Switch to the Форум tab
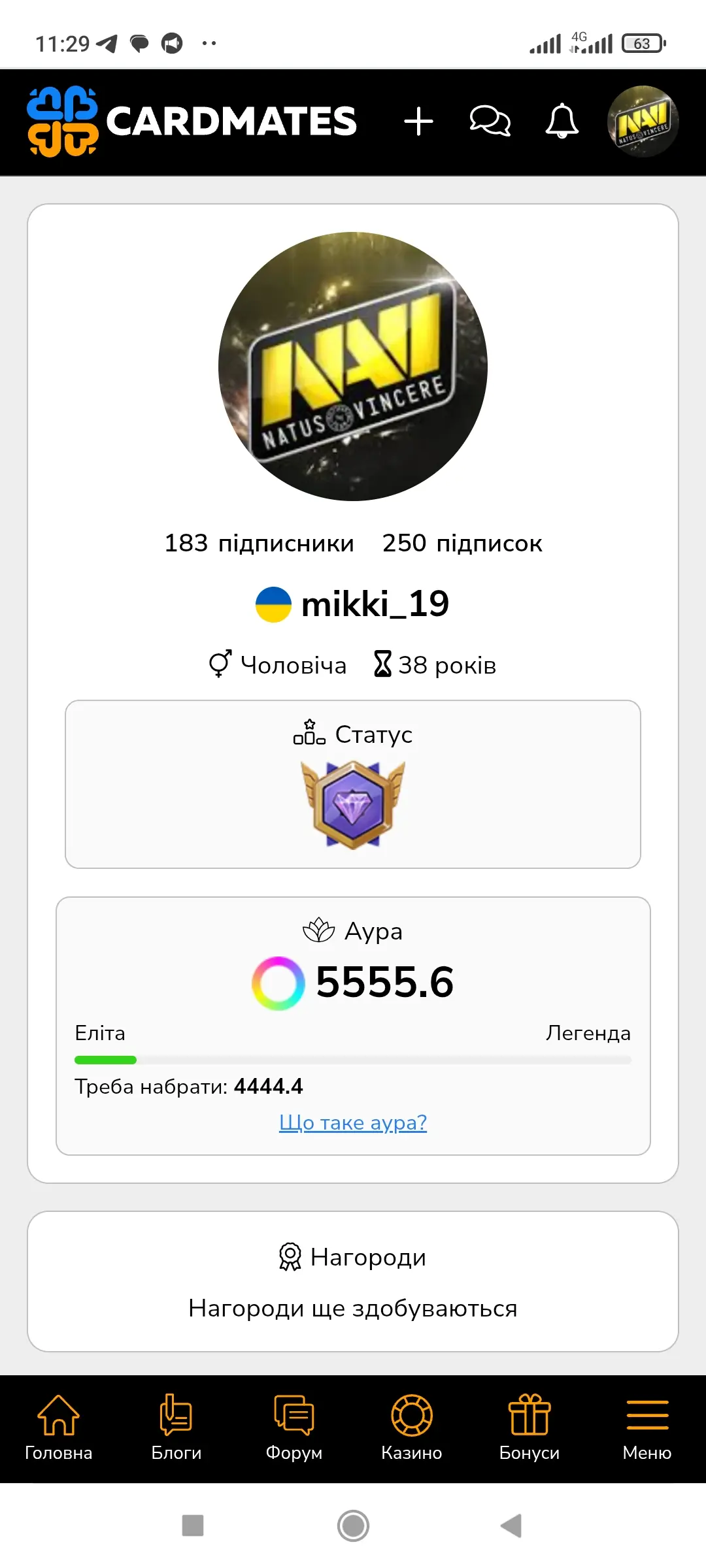Screen dimensions: 706x1568 tap(294, 1428)
